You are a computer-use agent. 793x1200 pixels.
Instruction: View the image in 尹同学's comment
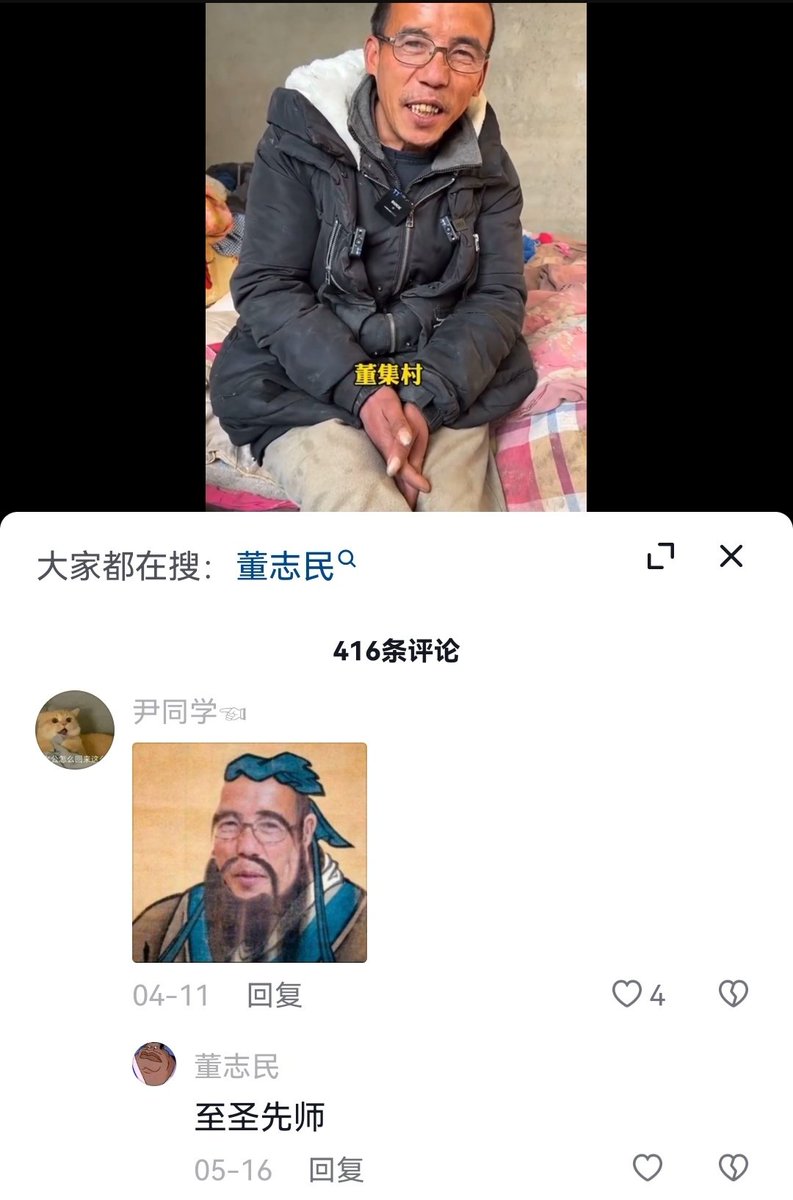tap(249, 852)
